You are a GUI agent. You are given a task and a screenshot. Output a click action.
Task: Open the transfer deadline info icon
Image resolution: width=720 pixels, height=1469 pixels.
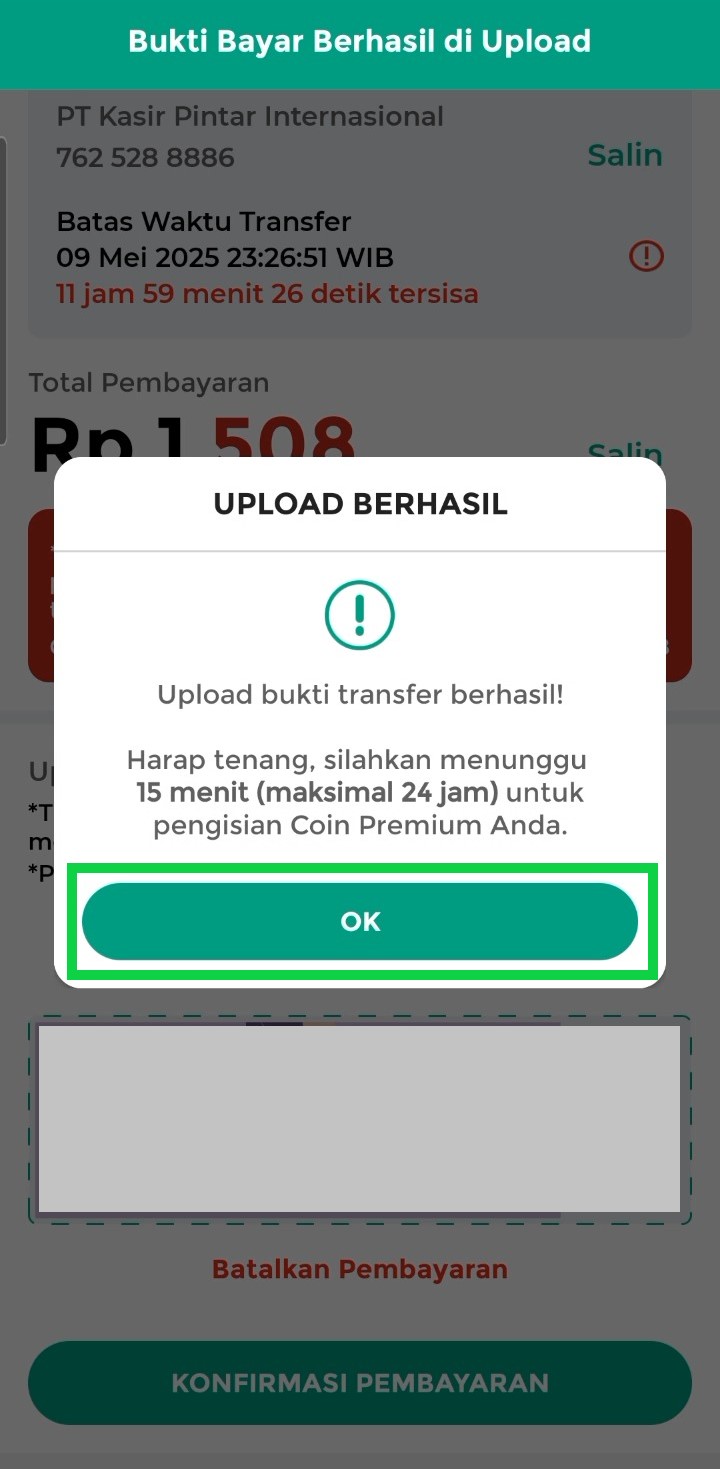[646, 257]
